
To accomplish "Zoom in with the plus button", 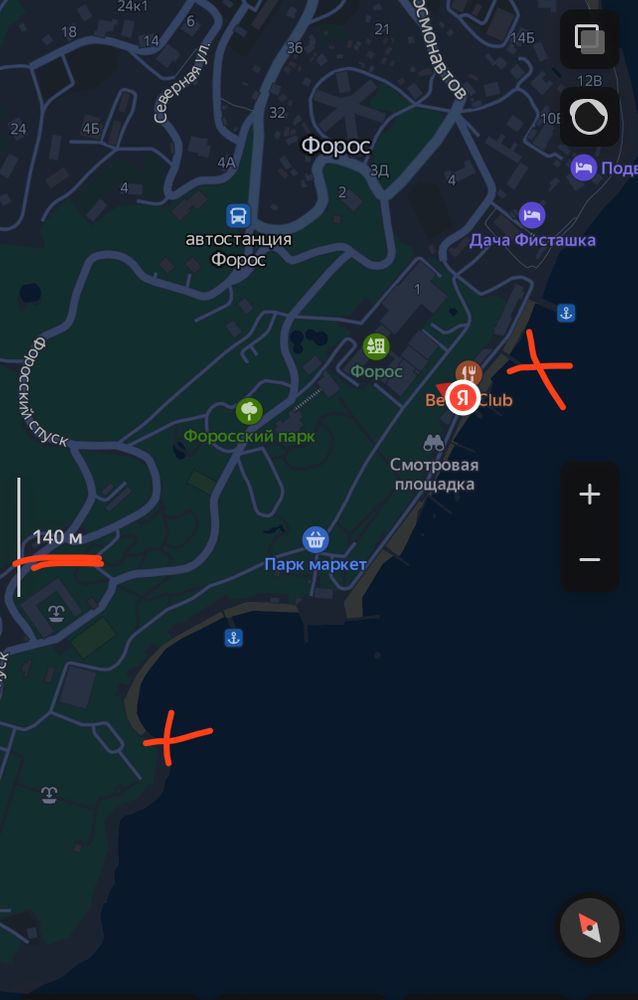I will (x=589, y=494).
